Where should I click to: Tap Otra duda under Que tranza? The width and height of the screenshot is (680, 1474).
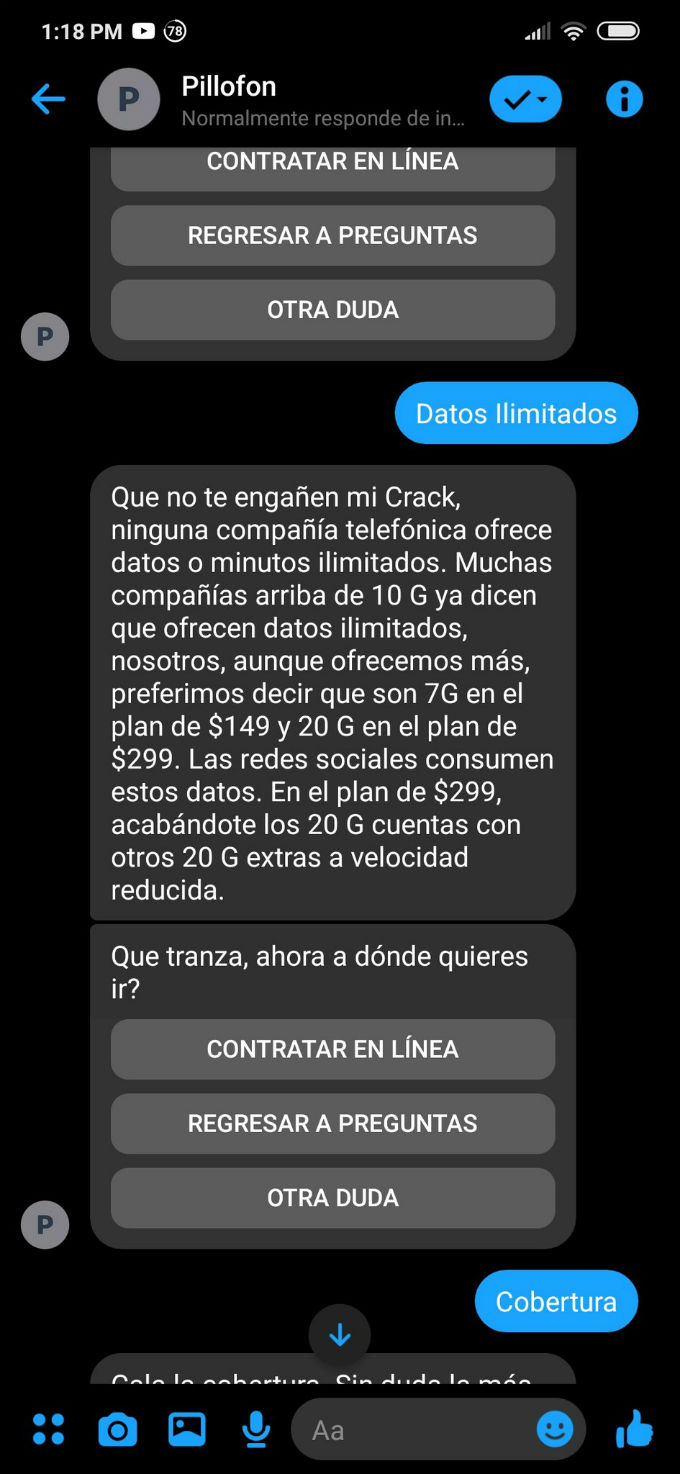(x=332, y=1197)
